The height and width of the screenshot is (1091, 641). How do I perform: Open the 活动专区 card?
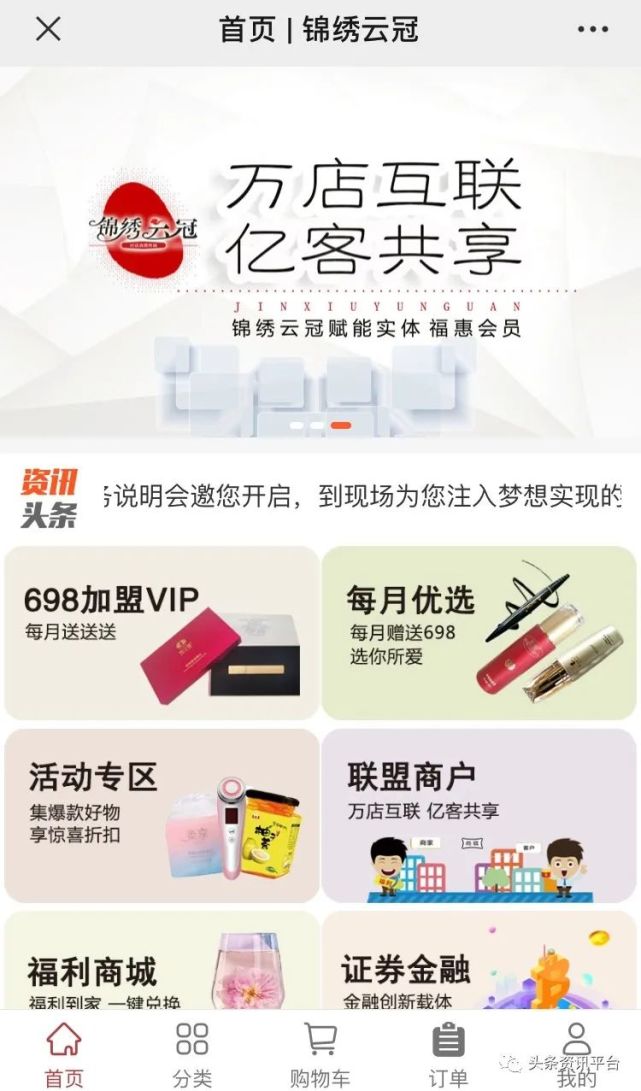(x=161, y=816)
